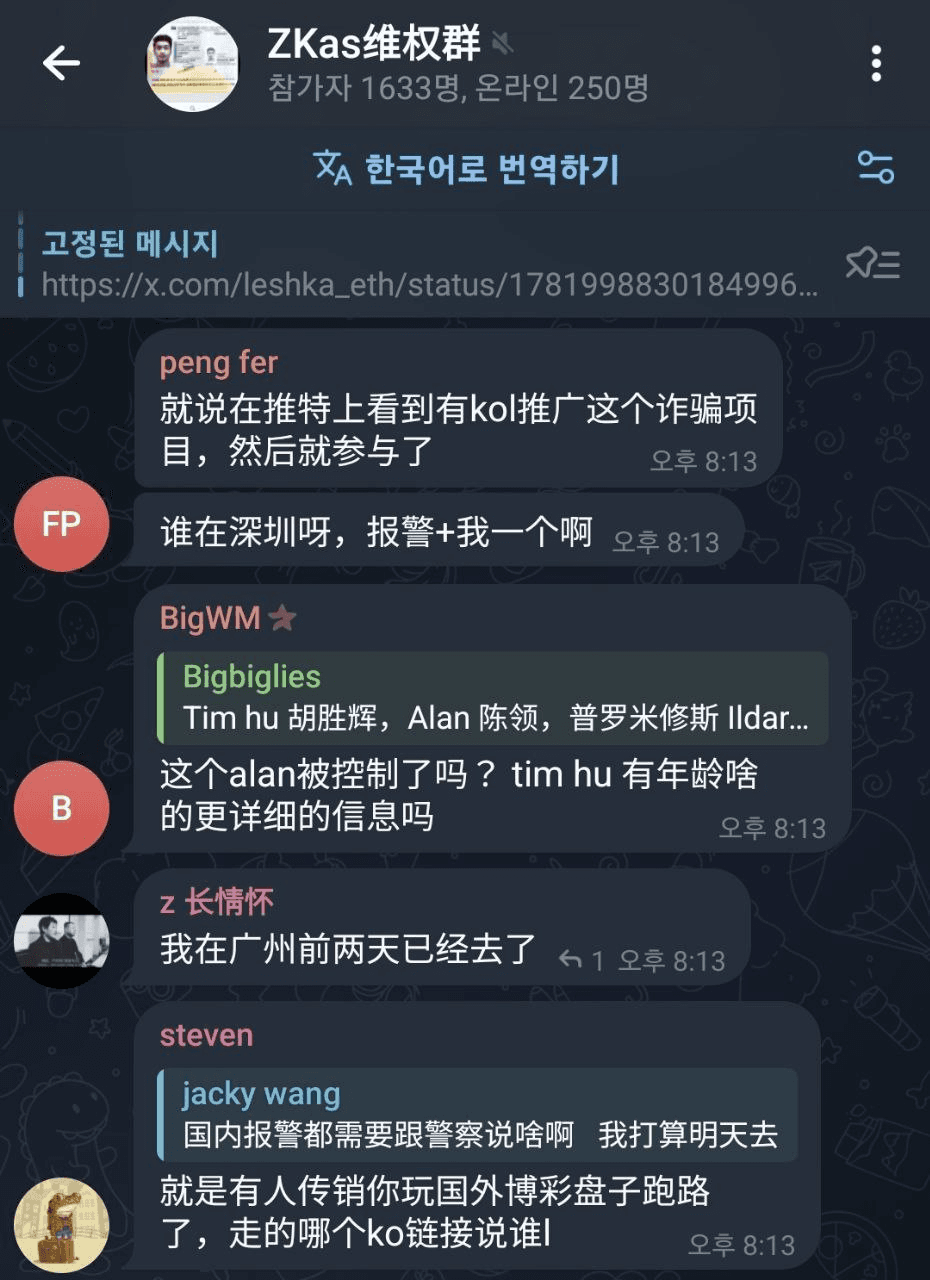930x1280 pixels.
Task: Go back using the arrow icon
Action: [x=61, y=64]
